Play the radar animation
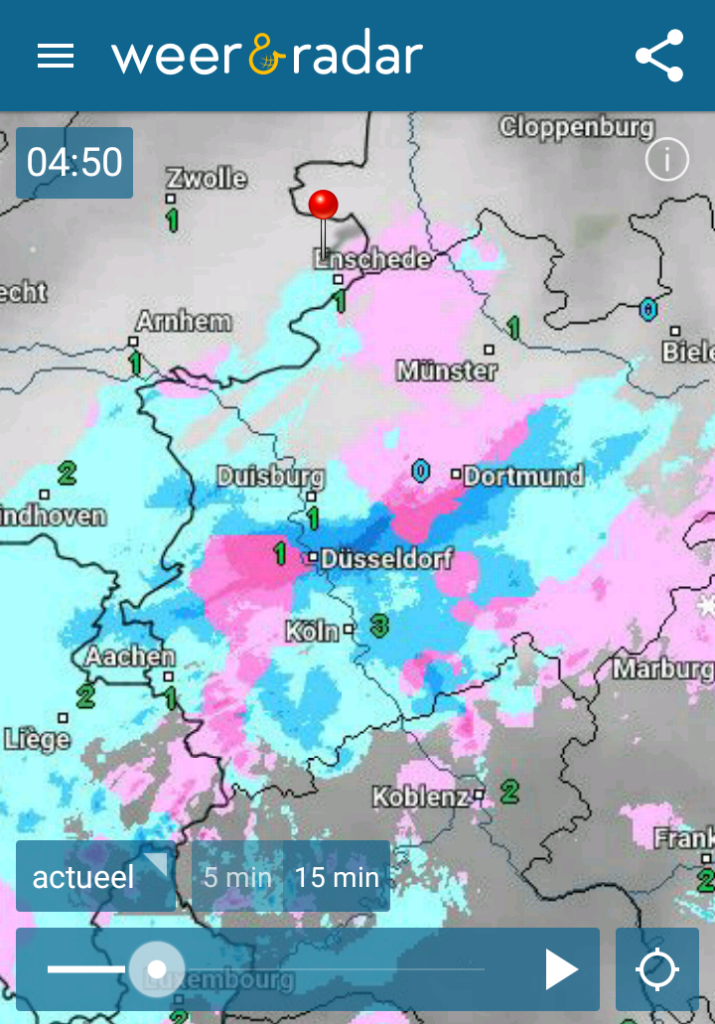715x1024 pixels. pos(562,969)
